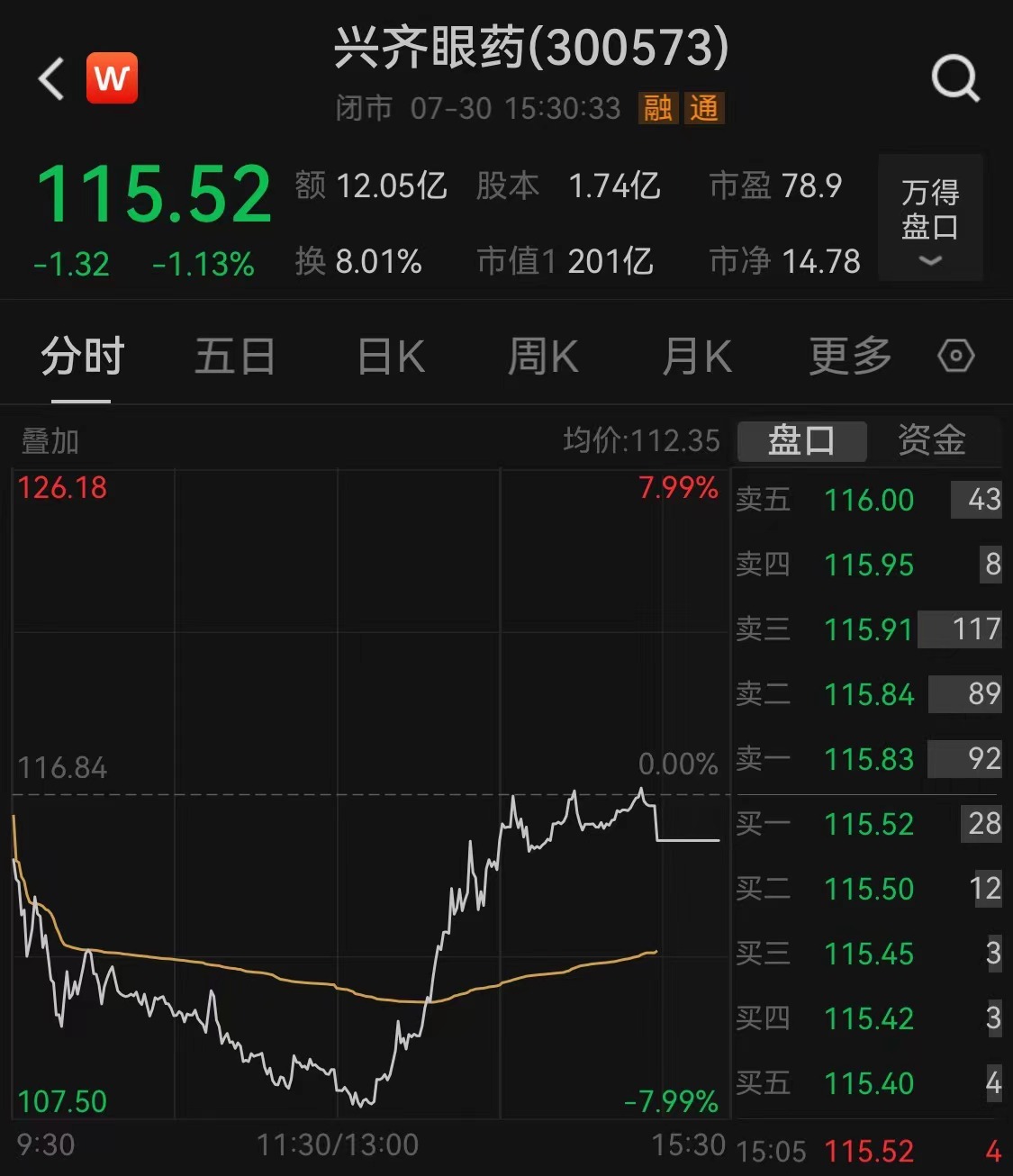1013x1176 pixels.
Task: Open the 更多 chart options
Action: [x=850, y=356]
